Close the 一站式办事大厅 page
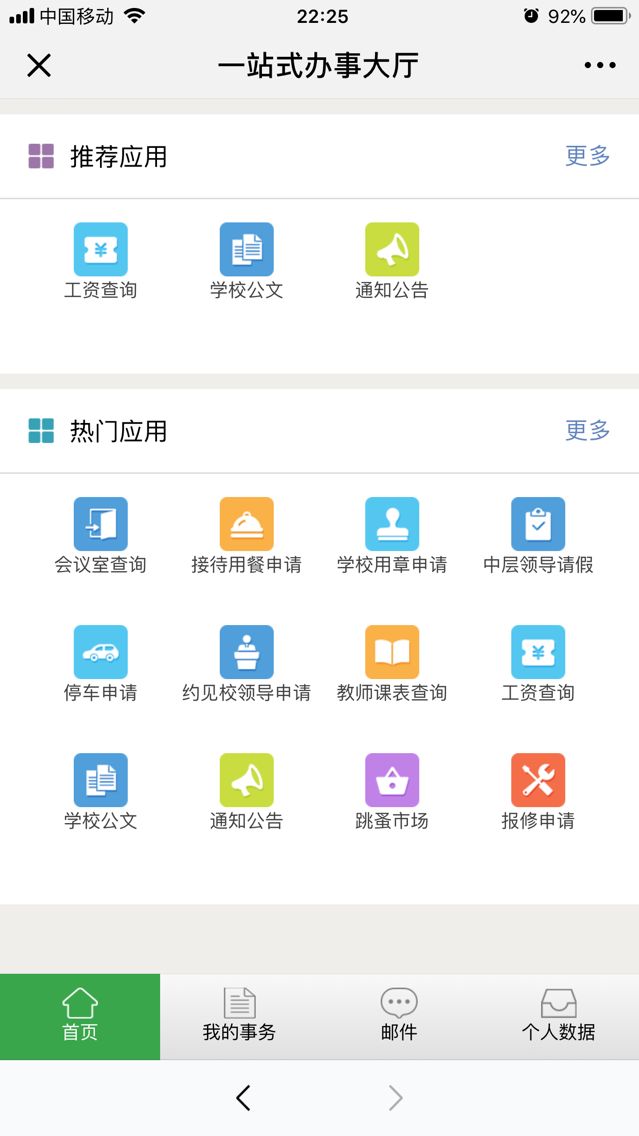The width and height of the screenshot is (639, 1136). [39, 66]
